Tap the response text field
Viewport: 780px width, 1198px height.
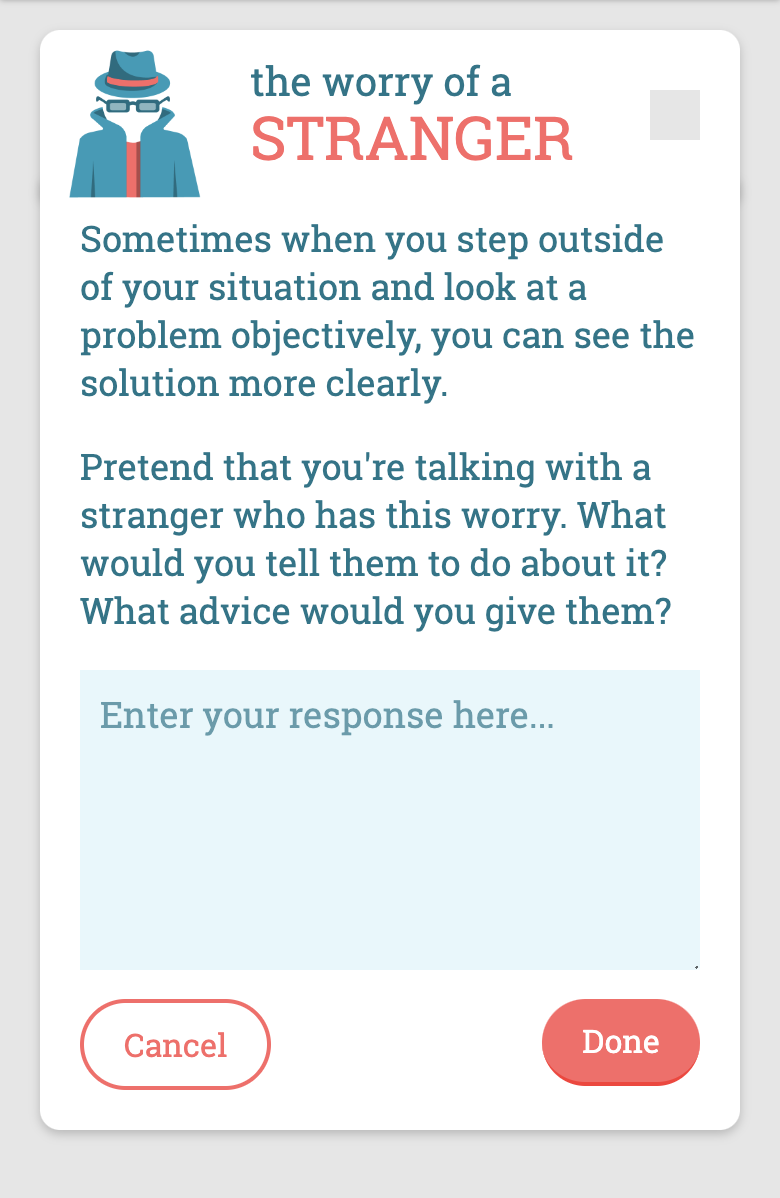pos(389,819)
